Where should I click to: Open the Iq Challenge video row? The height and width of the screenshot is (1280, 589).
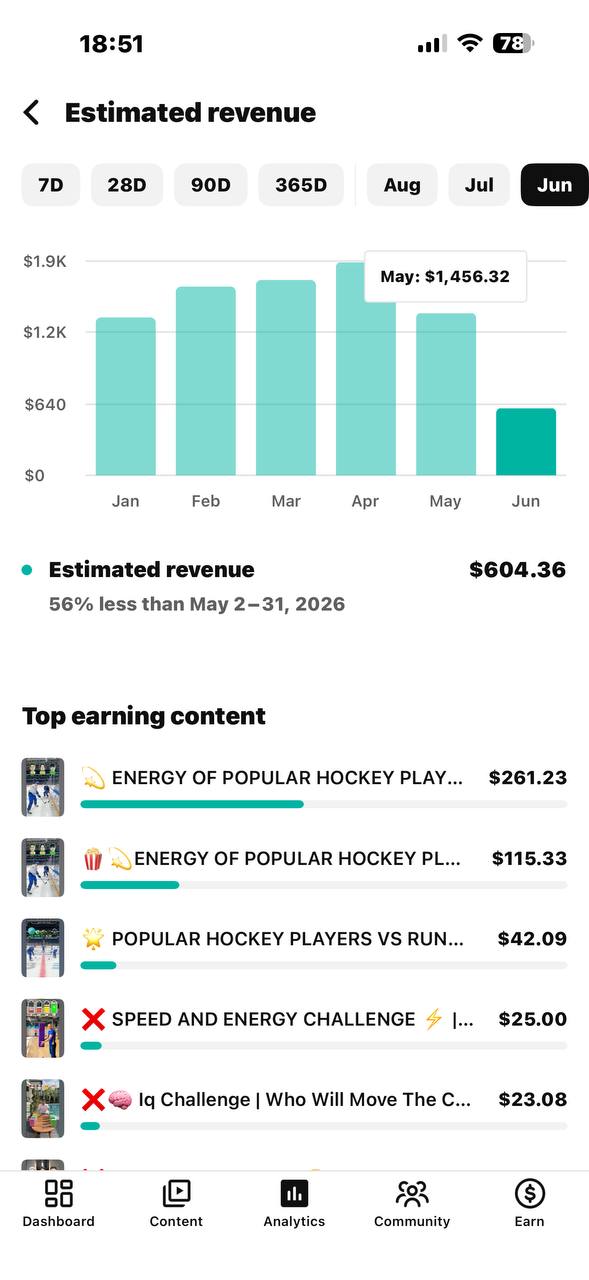294,1108
